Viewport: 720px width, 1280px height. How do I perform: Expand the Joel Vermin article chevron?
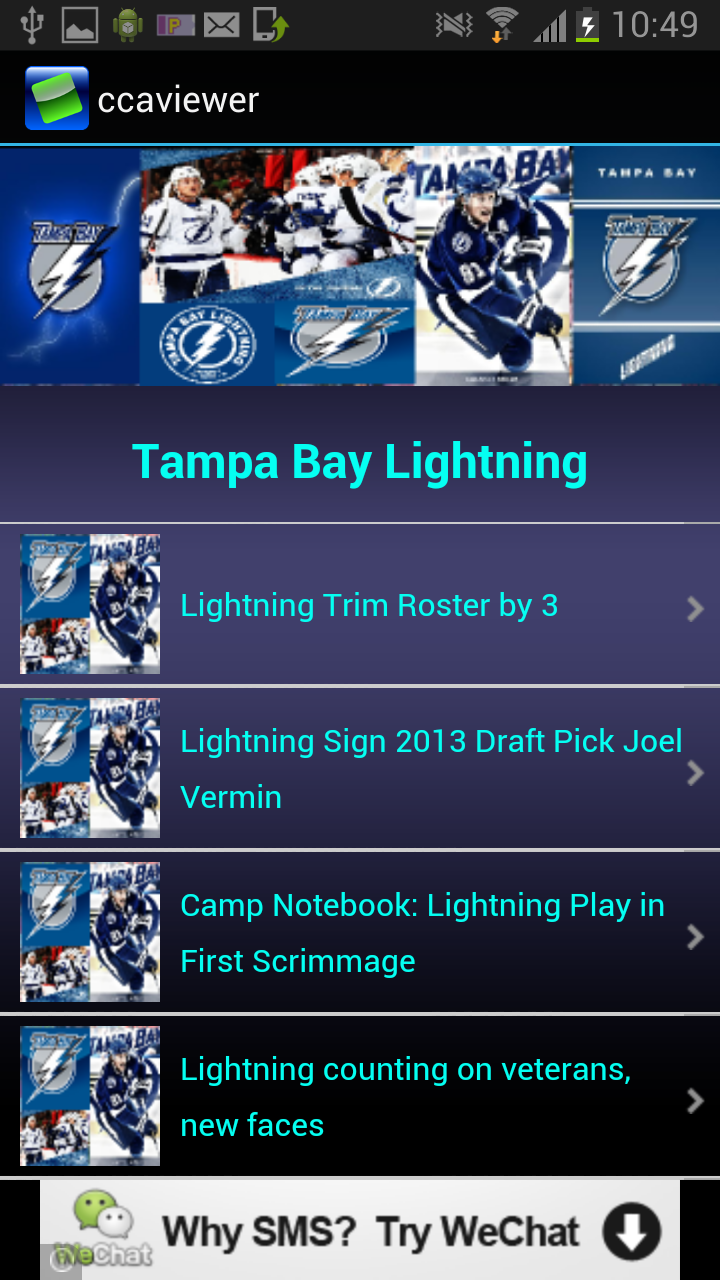point(694,773)
